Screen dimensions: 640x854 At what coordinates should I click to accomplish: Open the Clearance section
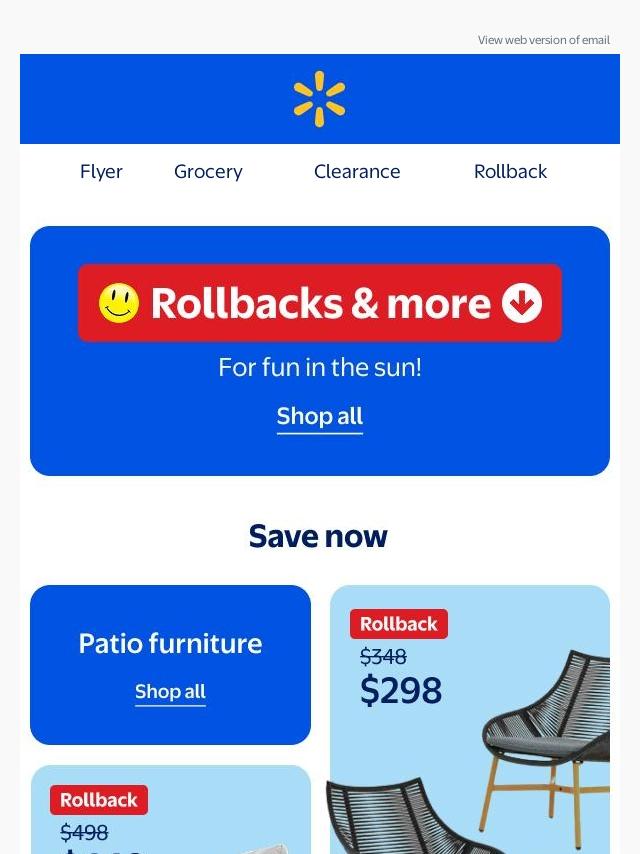click(357, 172)
